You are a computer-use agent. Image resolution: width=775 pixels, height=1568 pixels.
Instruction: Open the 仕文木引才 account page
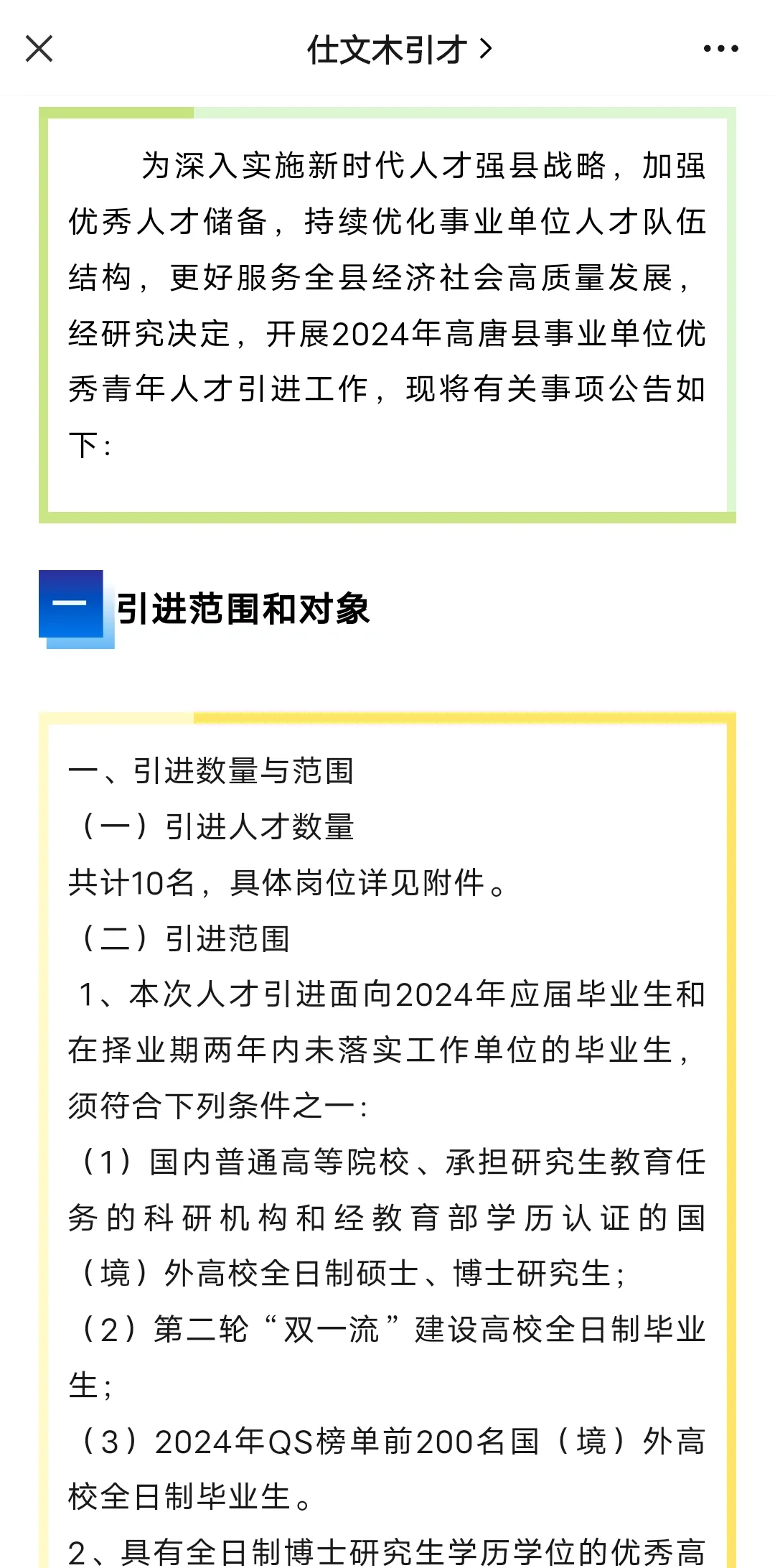click(400, 50)
